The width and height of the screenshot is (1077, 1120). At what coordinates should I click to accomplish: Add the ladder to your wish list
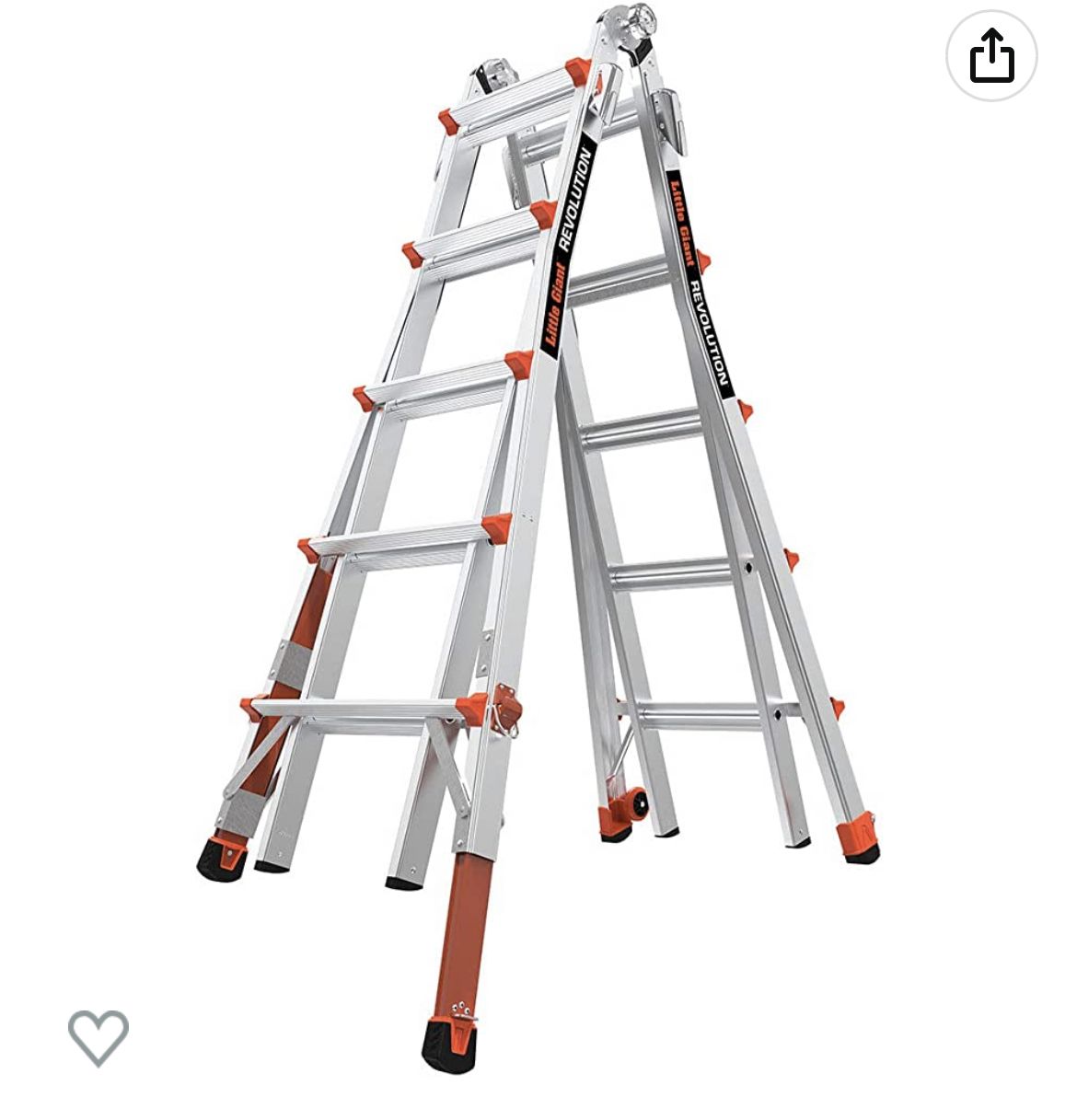point(98,1037)
